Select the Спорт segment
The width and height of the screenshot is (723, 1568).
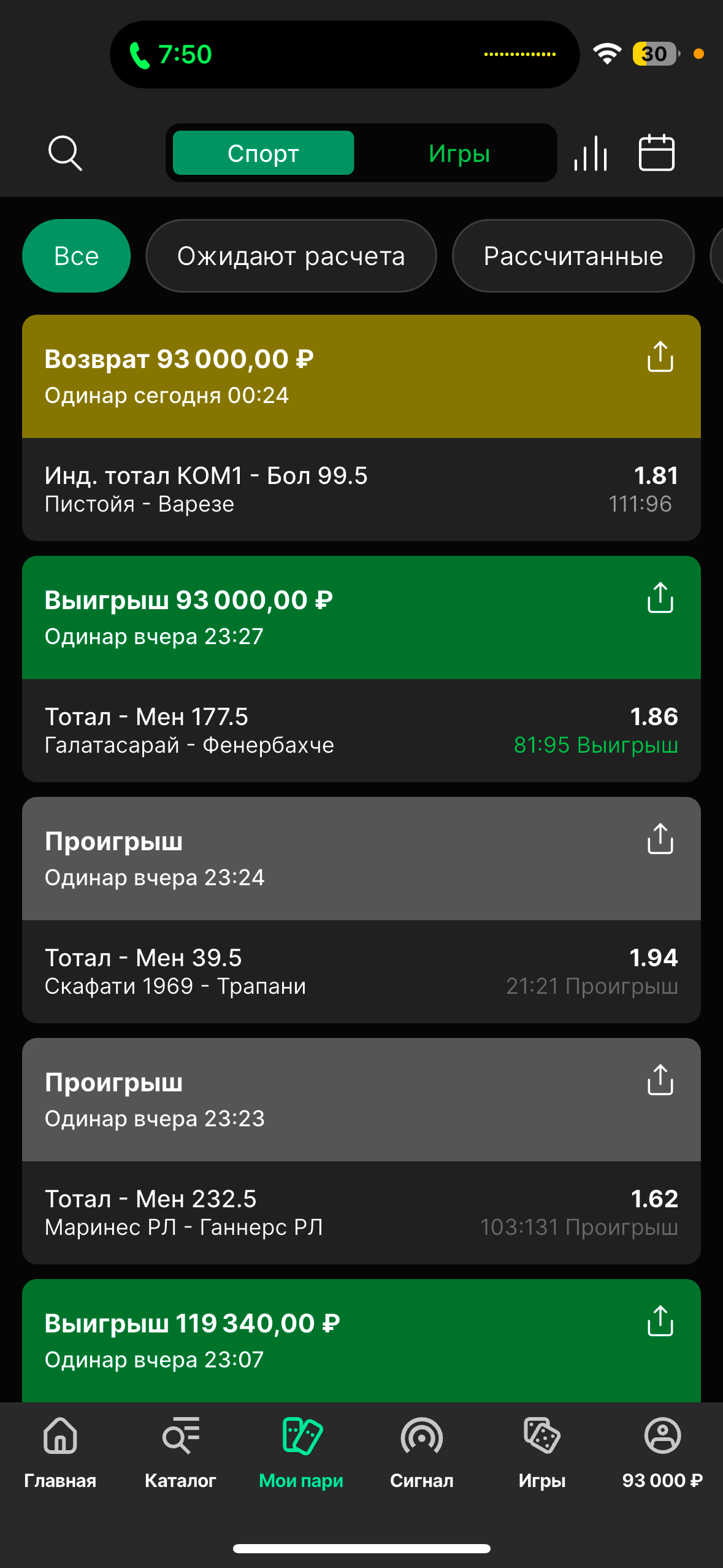pos(263,153)
